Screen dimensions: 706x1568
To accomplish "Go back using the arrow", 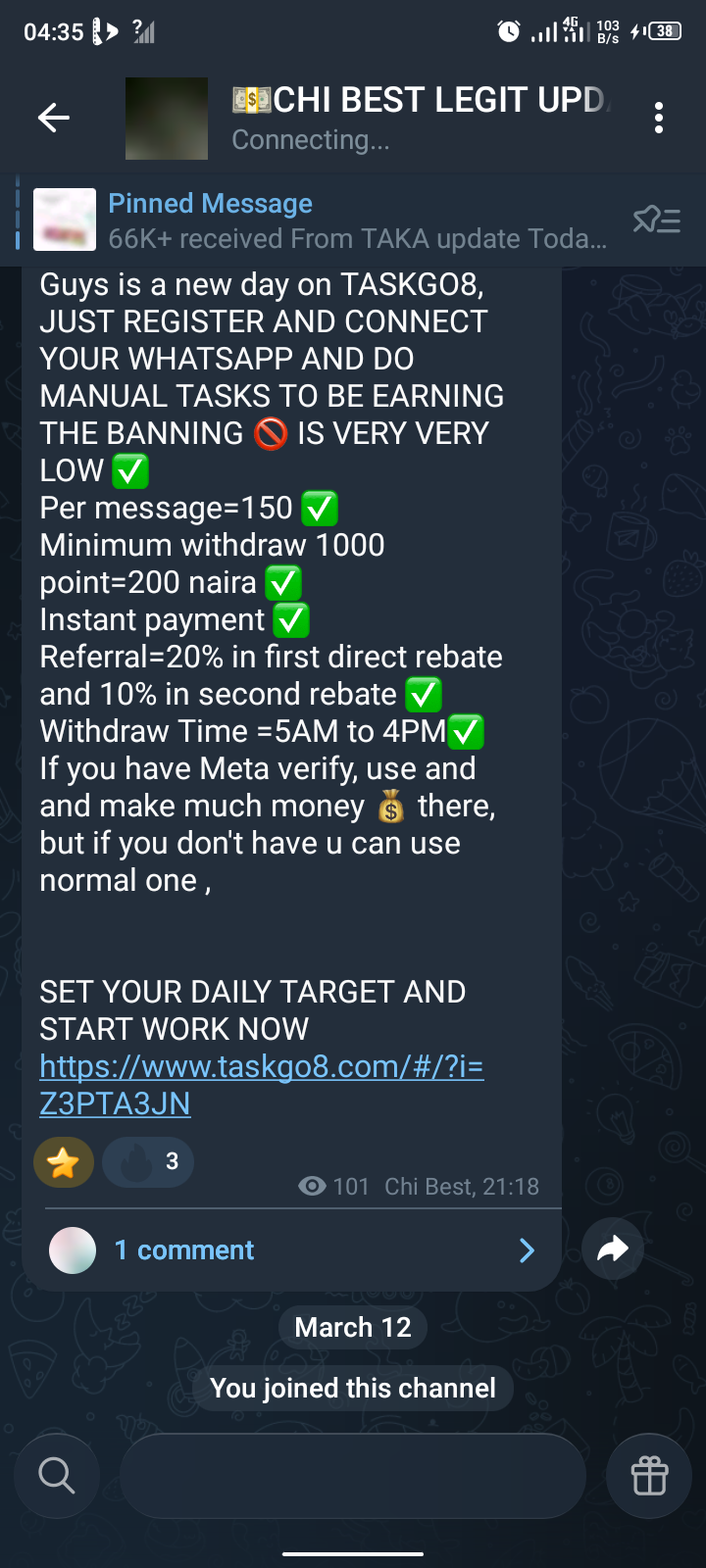I will (54, 119).
